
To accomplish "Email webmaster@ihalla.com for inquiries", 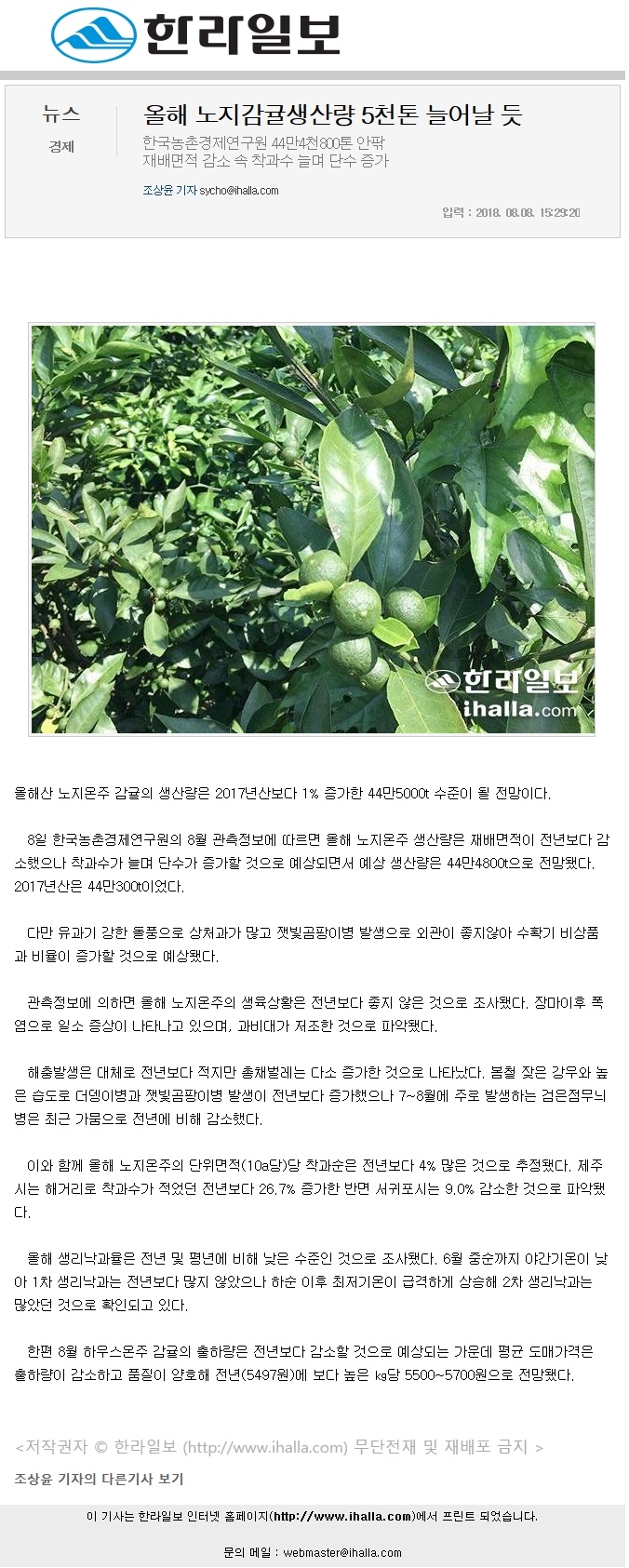I will click(342, 1552).
